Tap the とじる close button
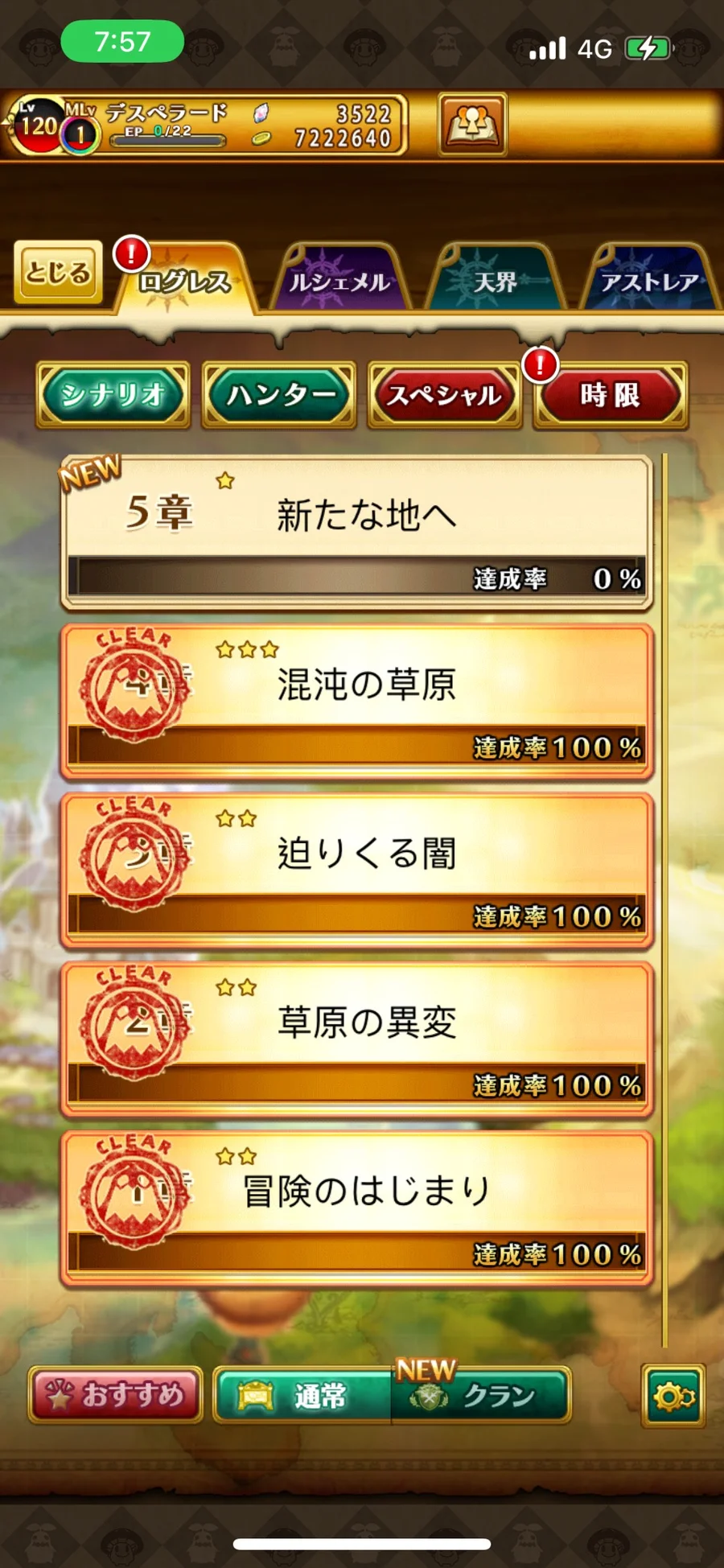This screenshot has height=1568, width=724. [x=58, y=273]
